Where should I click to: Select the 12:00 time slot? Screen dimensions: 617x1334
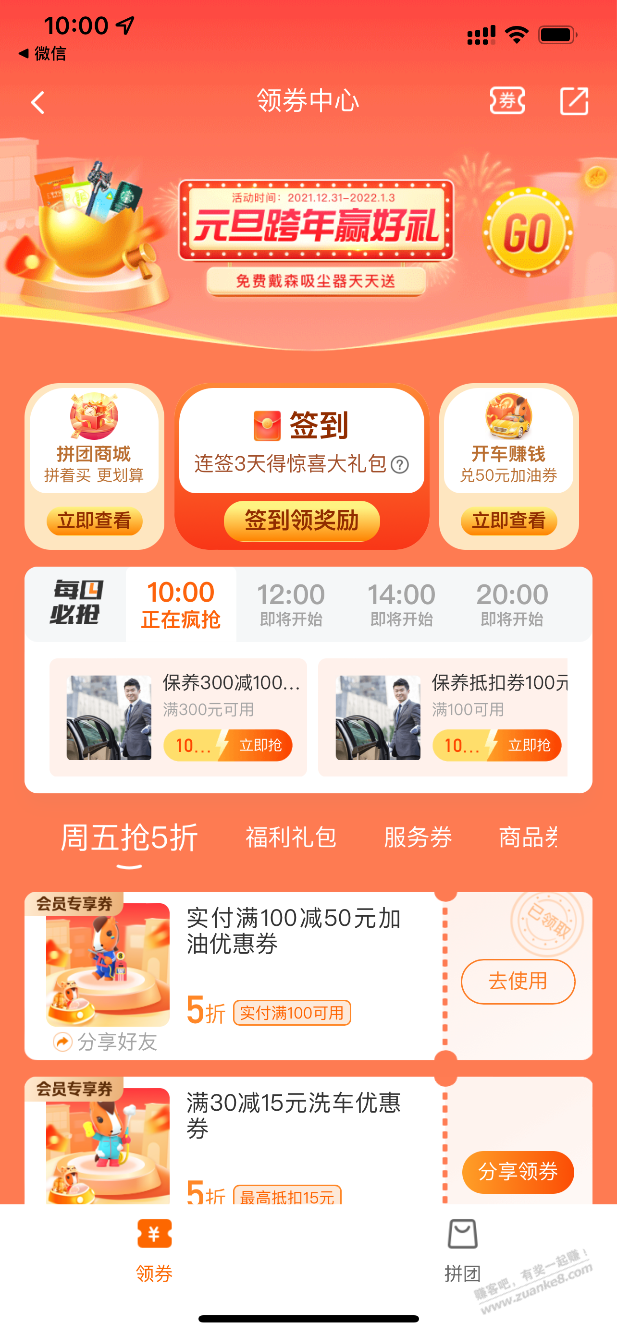[x=291, y=605]
